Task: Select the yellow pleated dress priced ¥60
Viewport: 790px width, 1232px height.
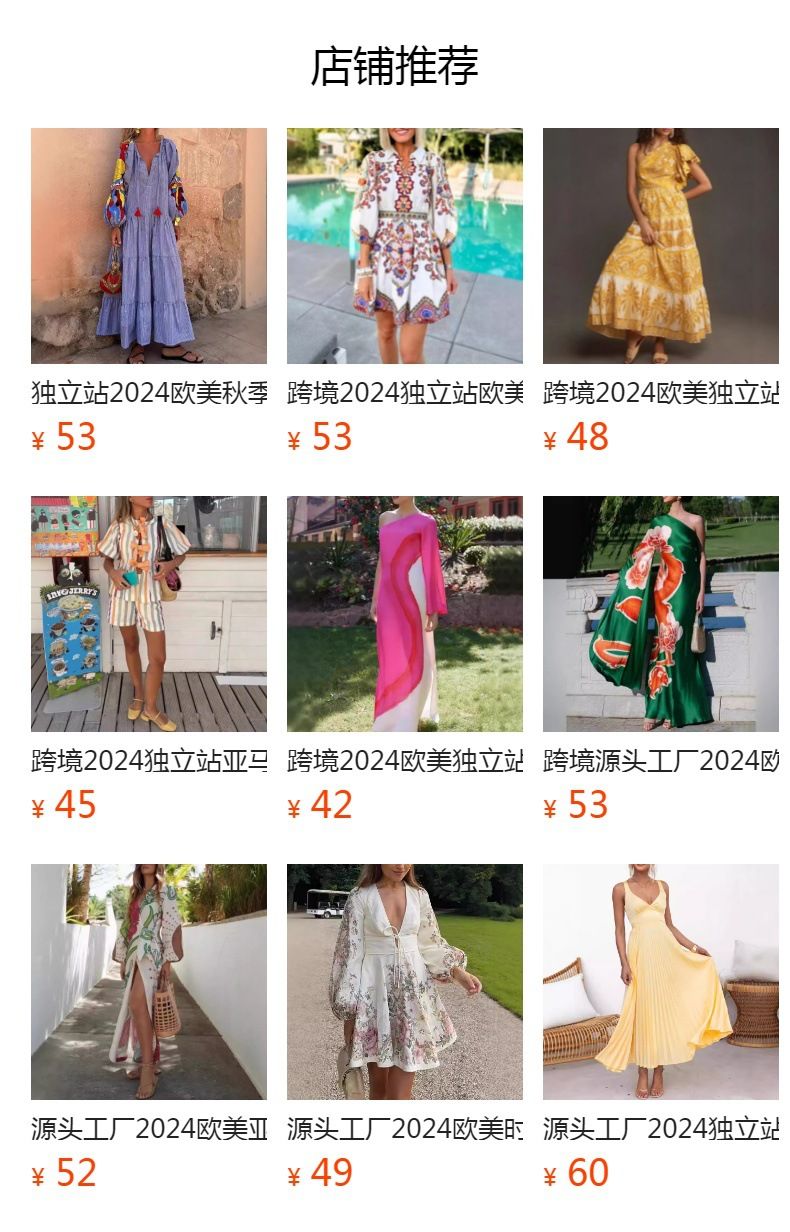Action: (x=660, y=982)
